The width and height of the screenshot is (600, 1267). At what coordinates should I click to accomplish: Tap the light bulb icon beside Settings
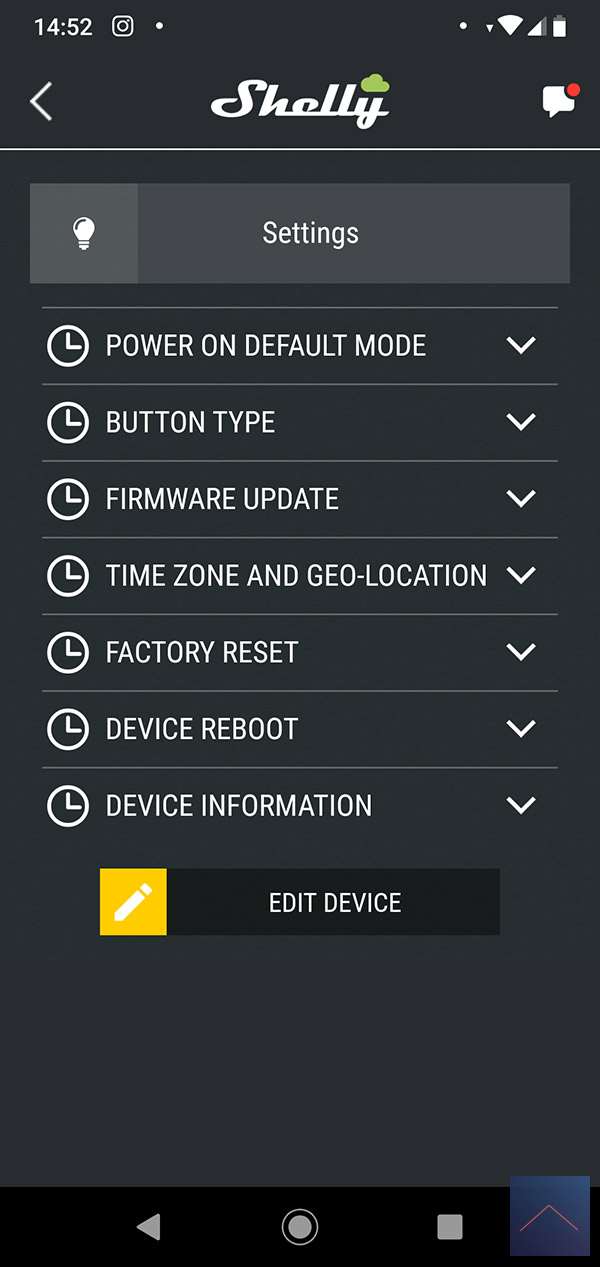tap(84, 233)
